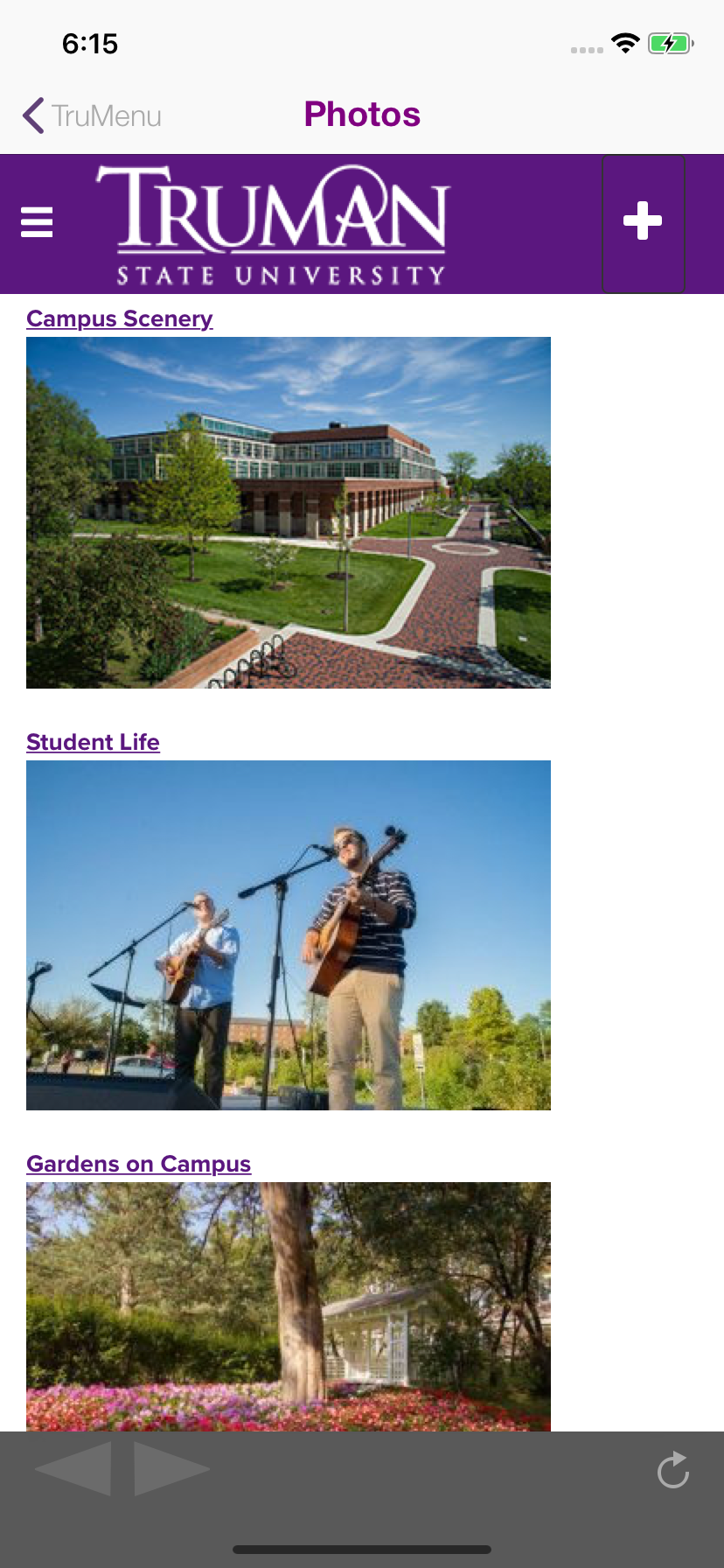
Task: Open the Student Life link
Action: tap(93, 742)
